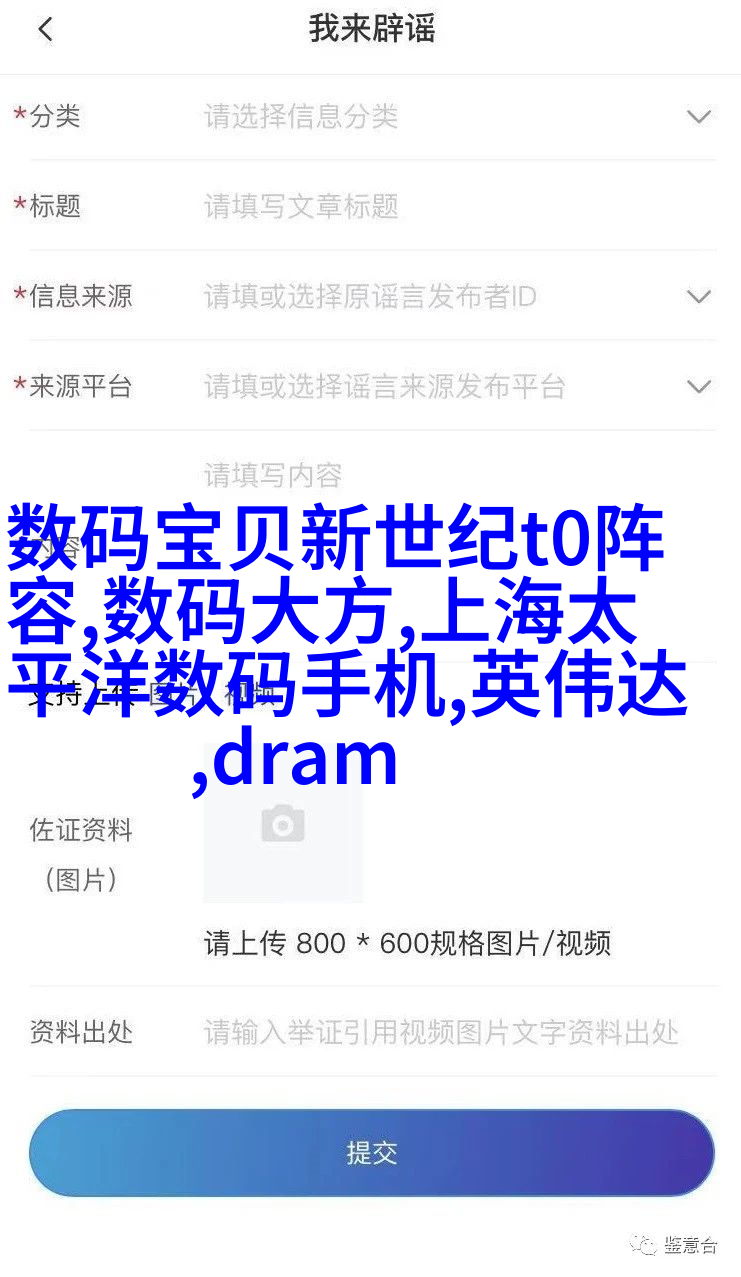The height and width of the screenshot is (1277, 741).
Task: Upload a 佐证资料 image via camera tile
Action: point(283,825)
